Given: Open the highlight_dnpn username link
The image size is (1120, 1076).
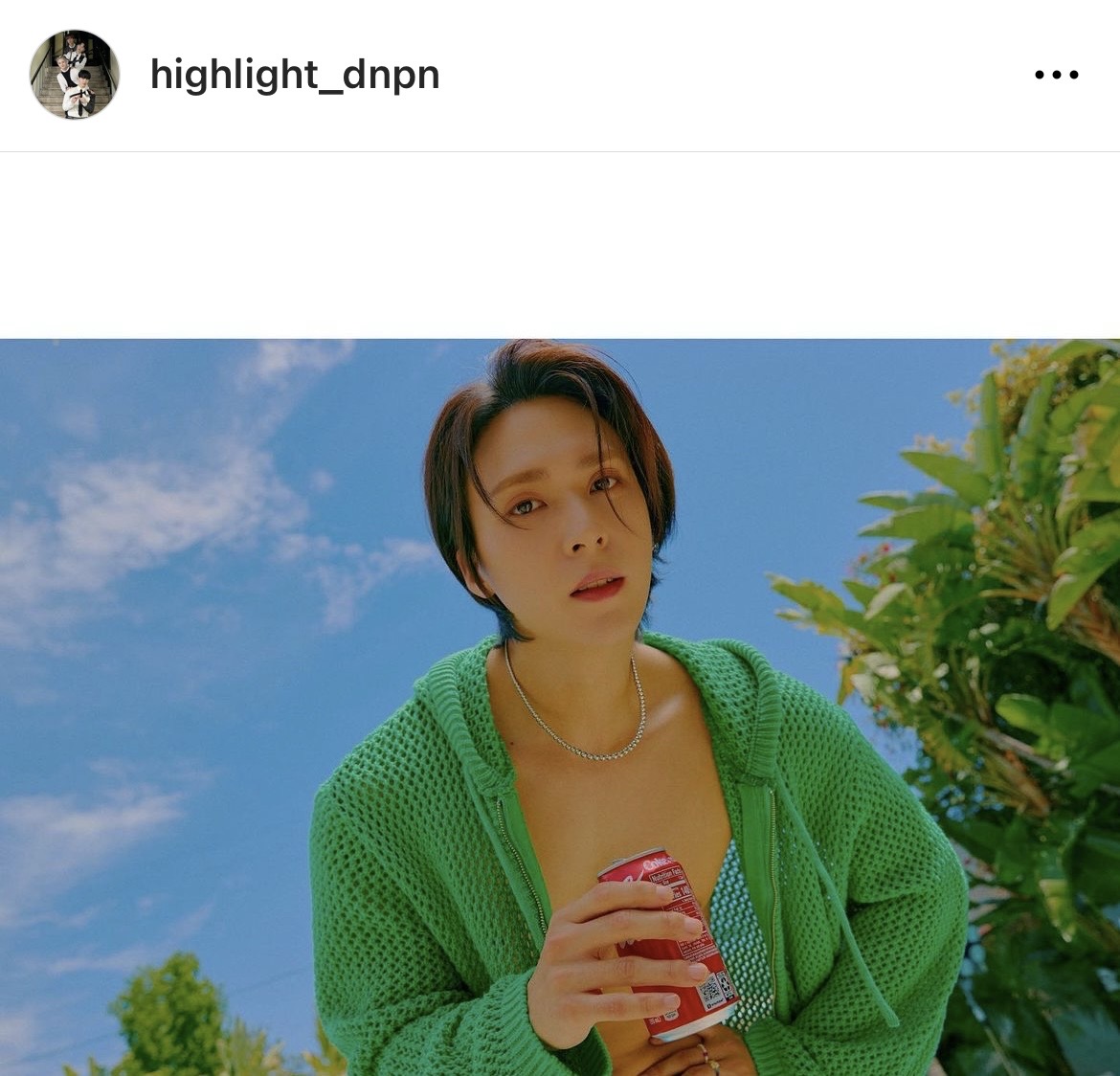Looking at the screenshot, I should pyautogui.click(x=295, y=75).
